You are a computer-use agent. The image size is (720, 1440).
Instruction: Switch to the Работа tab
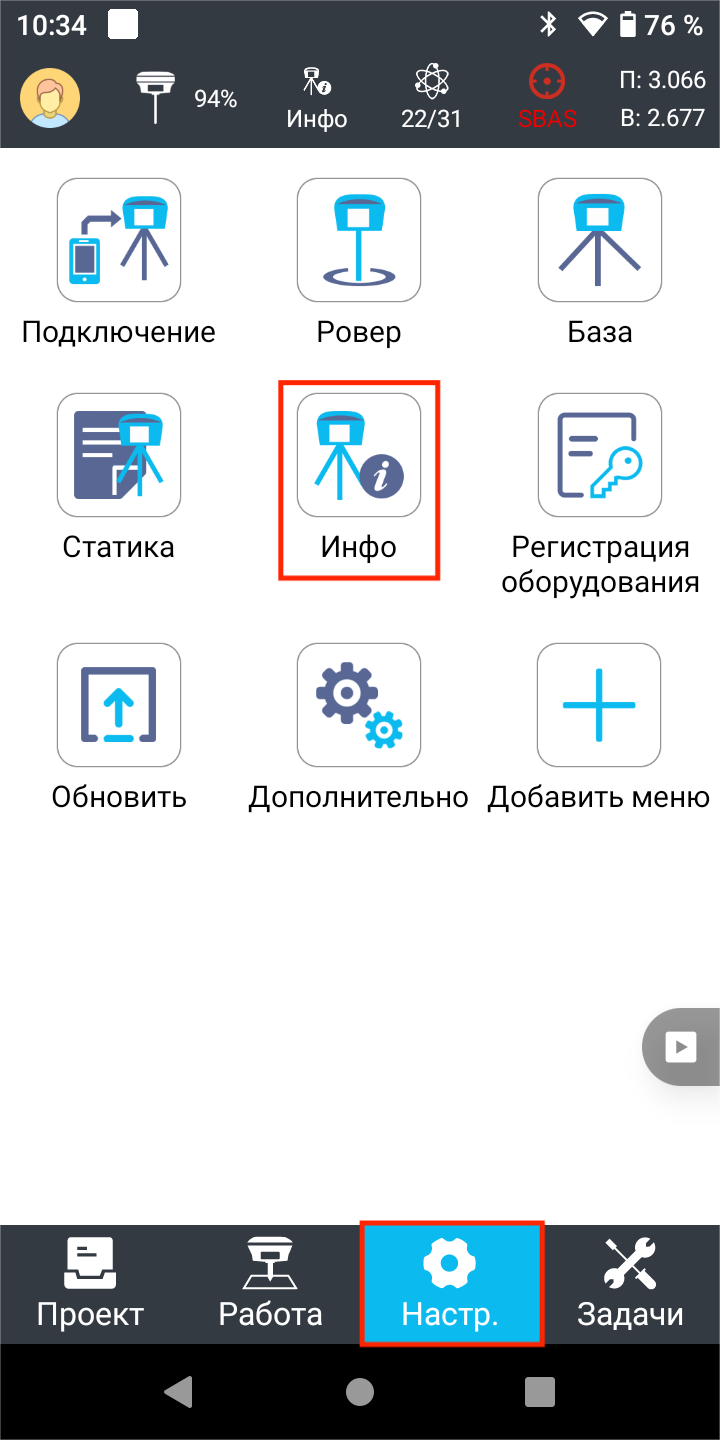270,1284
